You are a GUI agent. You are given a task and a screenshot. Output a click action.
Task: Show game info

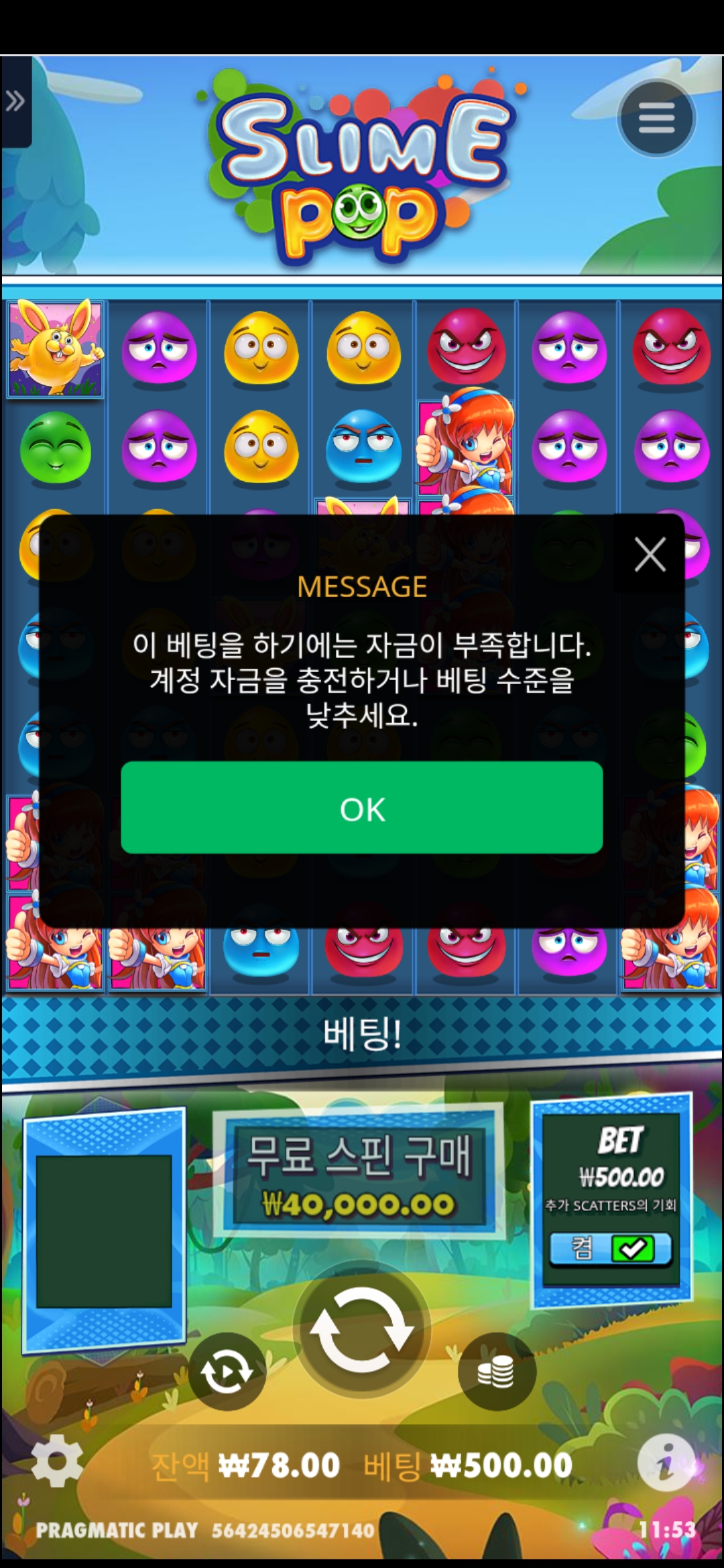coord(665,1462)
